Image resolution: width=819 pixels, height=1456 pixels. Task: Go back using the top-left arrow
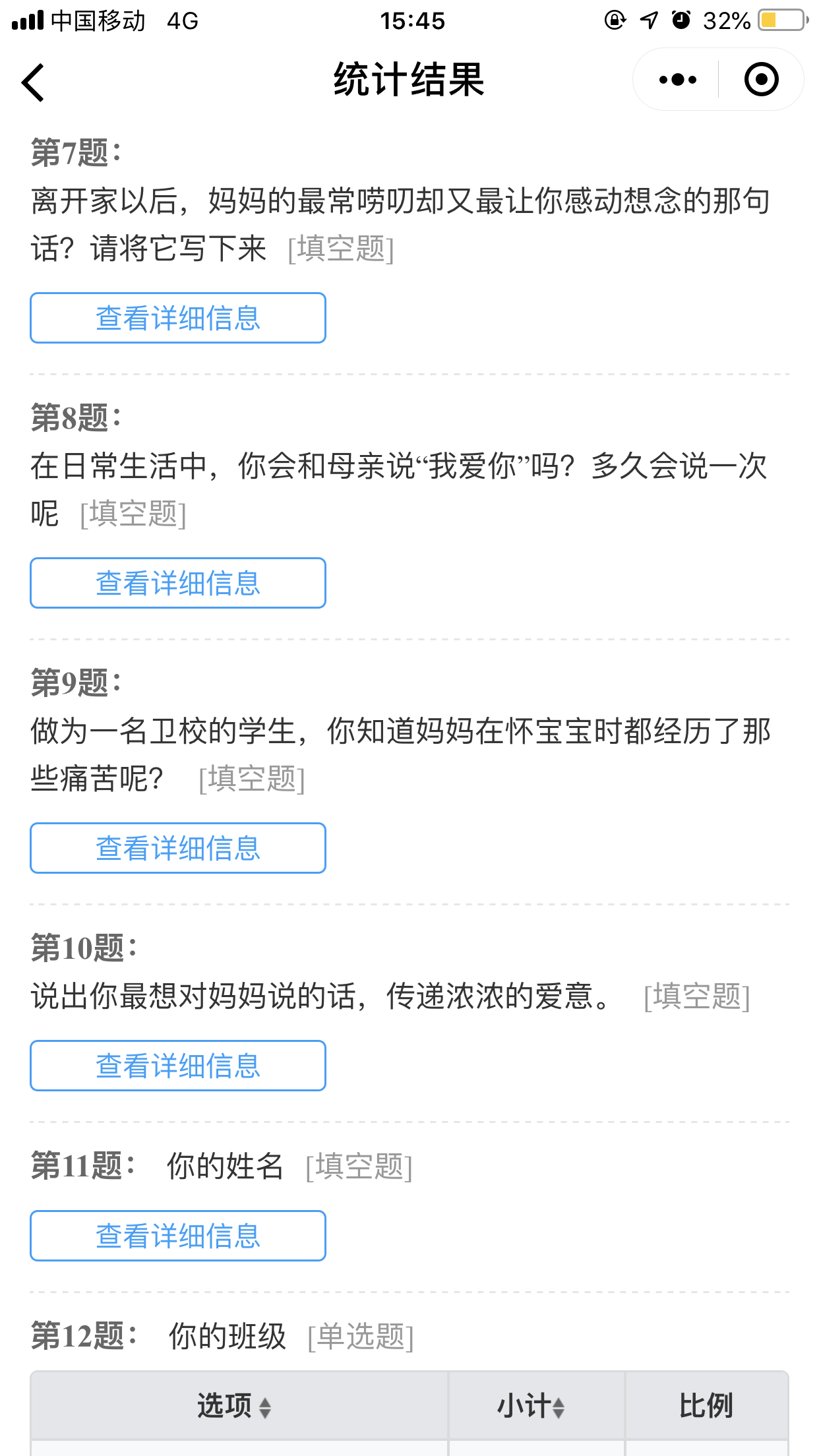(33, 82)
